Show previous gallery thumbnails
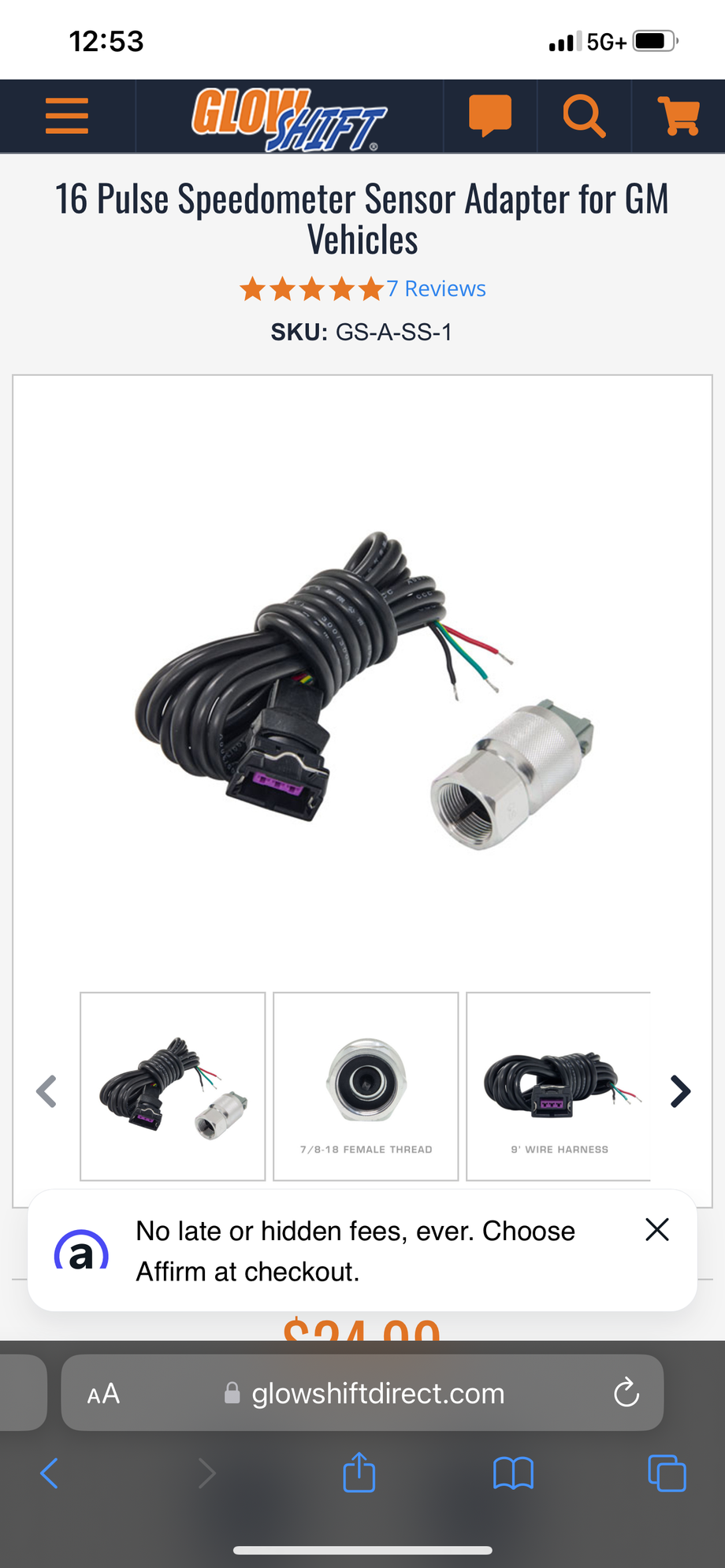 tap(47, 1091)
